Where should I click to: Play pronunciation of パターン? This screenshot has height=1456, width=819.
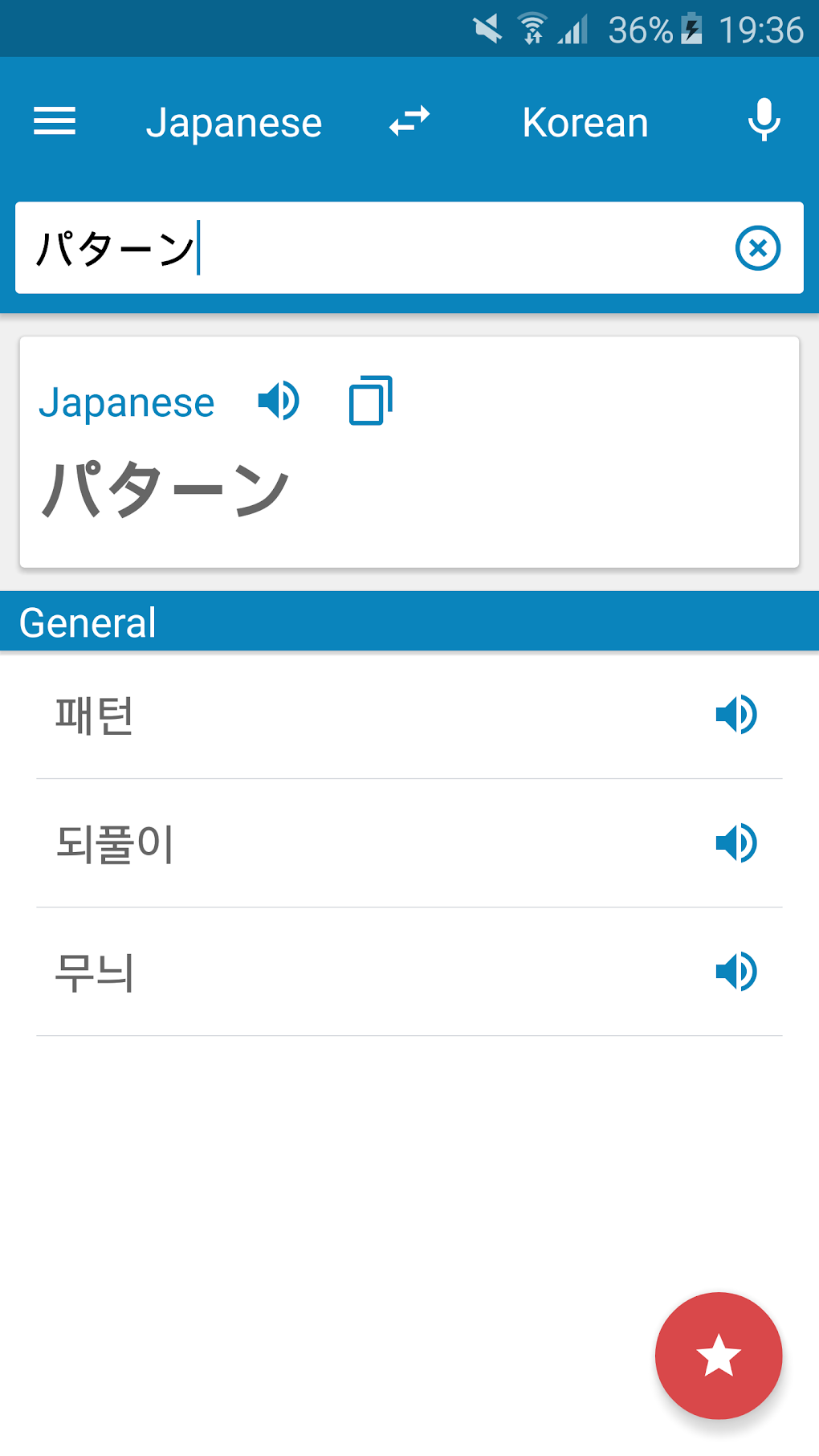[x=278, y=402]
